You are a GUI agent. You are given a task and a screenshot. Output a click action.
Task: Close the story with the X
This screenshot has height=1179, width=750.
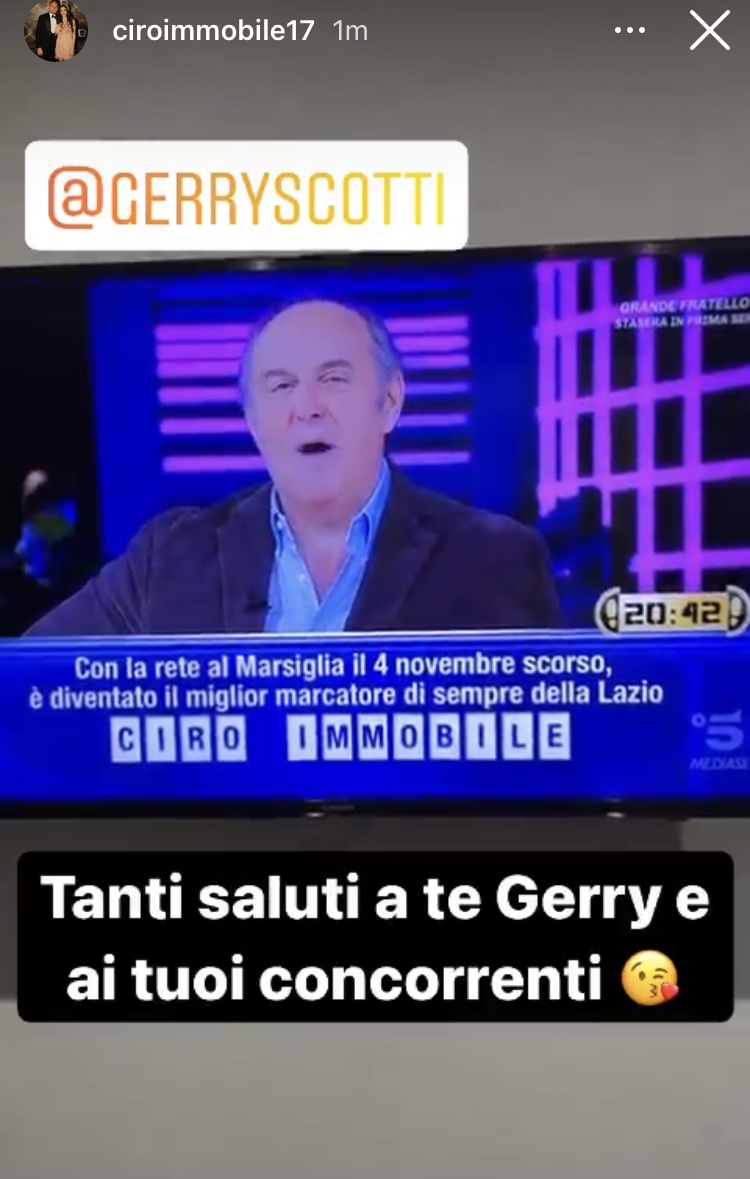709,31
